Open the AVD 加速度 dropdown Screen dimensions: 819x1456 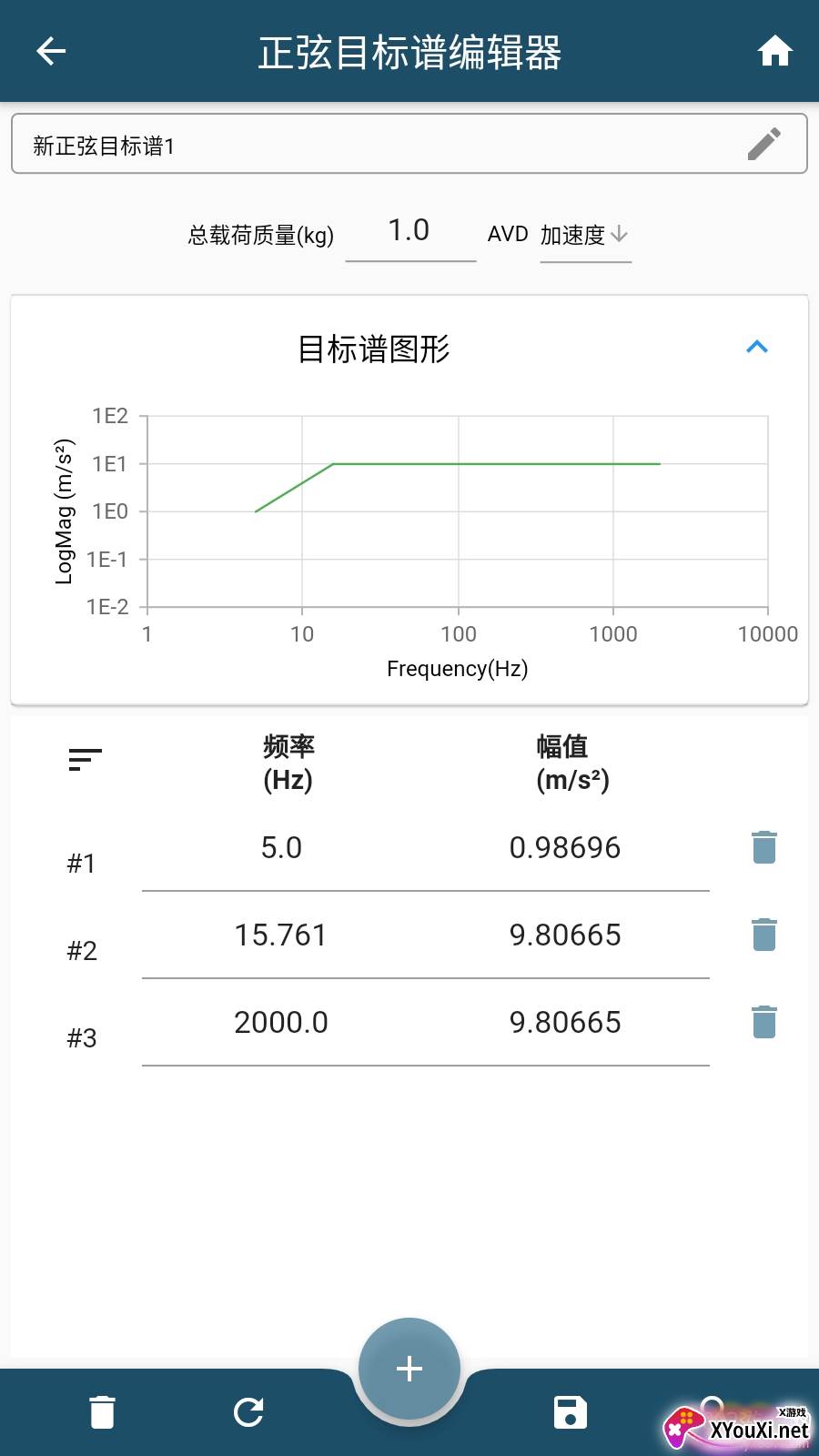pyautogui.click(x=584, y=236)
